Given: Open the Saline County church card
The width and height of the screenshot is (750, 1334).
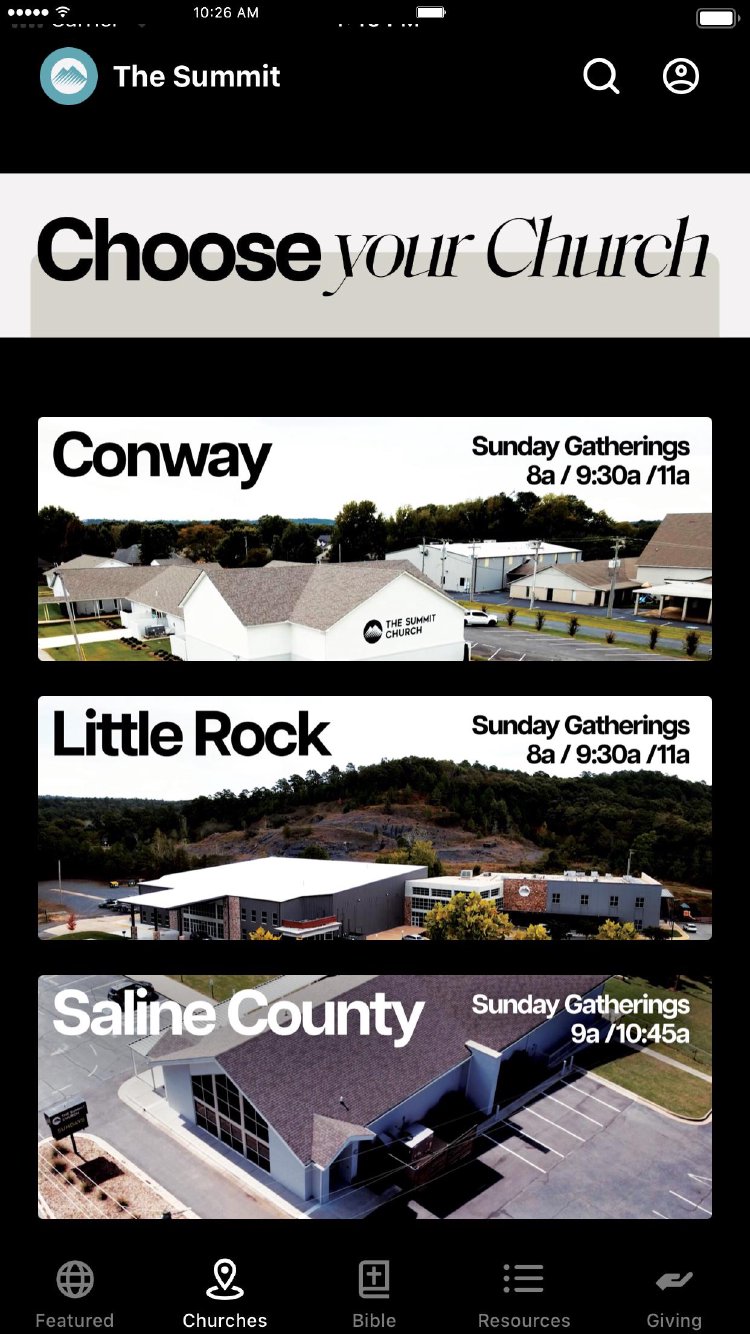Looking at the screenshot, I should (375, 1097).
